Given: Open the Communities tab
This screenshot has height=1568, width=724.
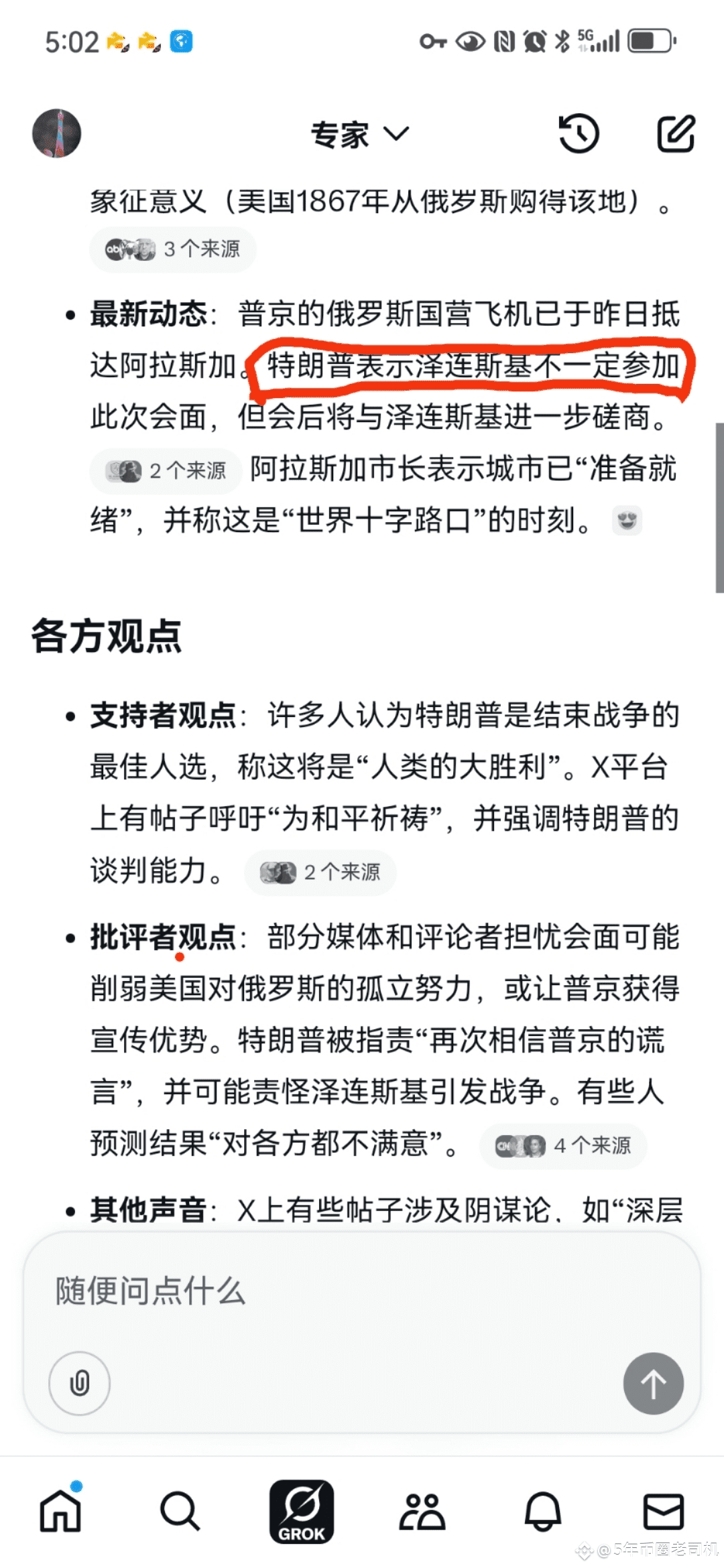Looking at the screenshot, I should (422, 1512).
